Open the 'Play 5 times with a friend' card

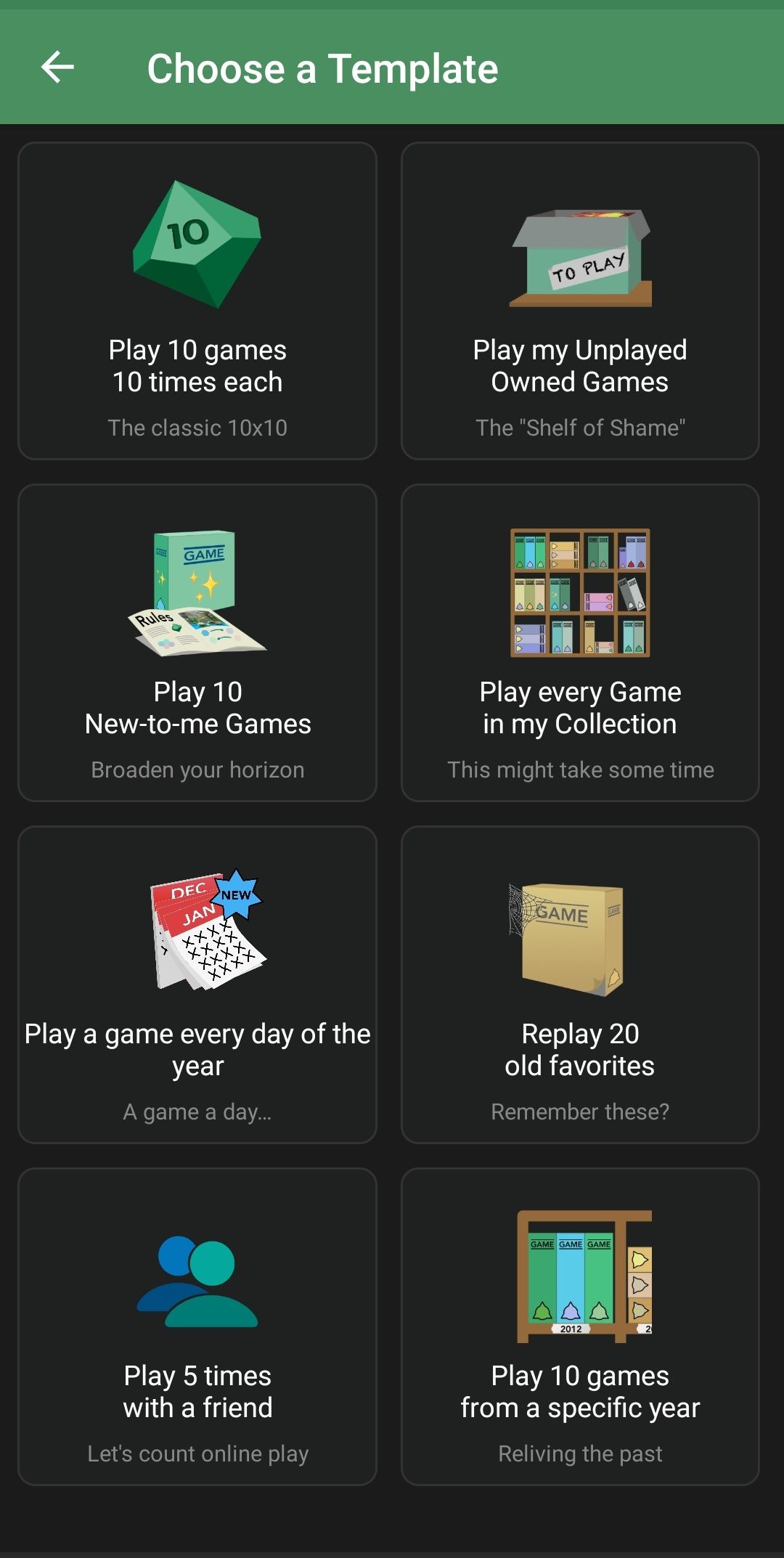197,1326
